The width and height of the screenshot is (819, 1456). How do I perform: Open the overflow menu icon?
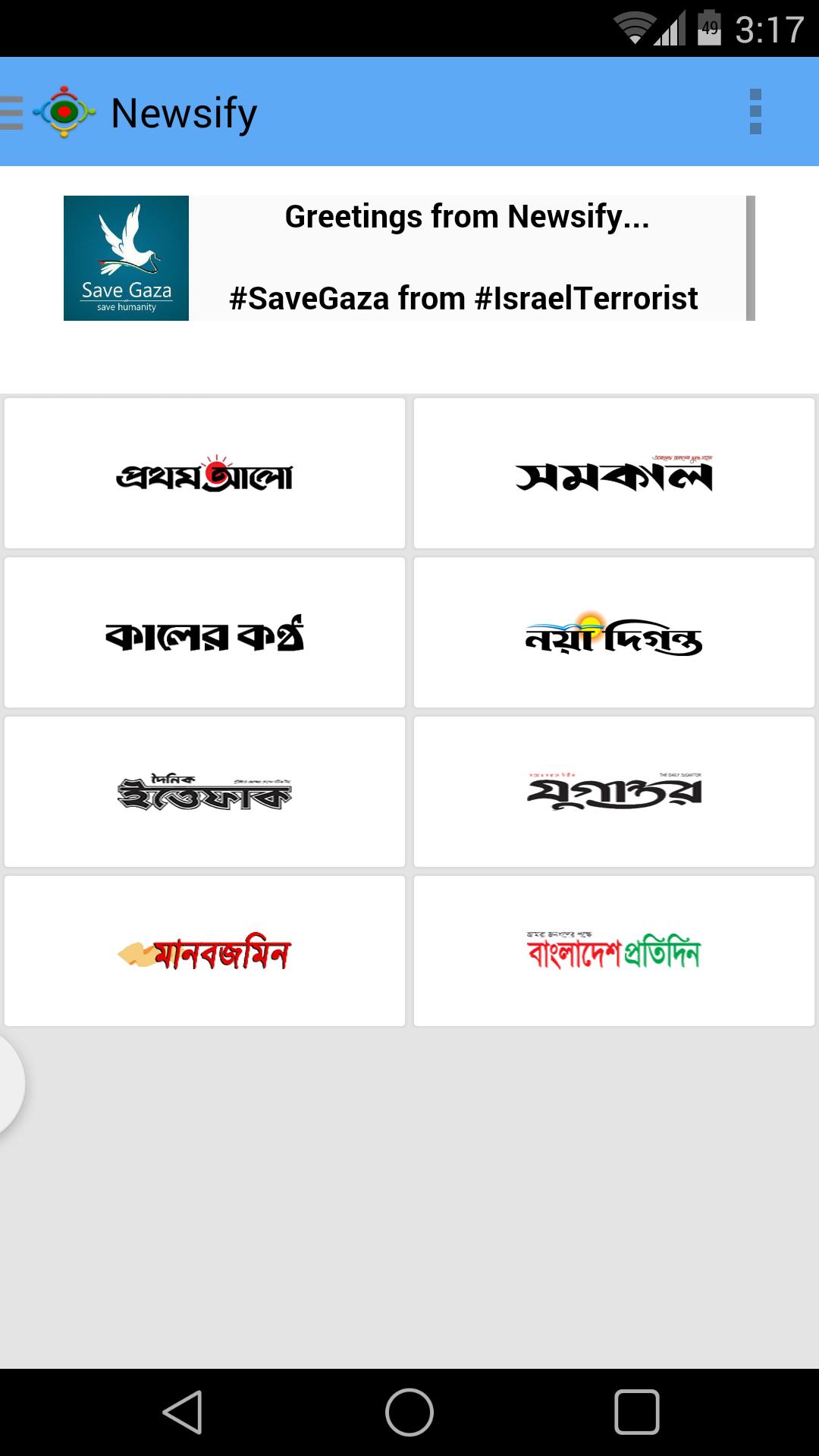[755, 111]
